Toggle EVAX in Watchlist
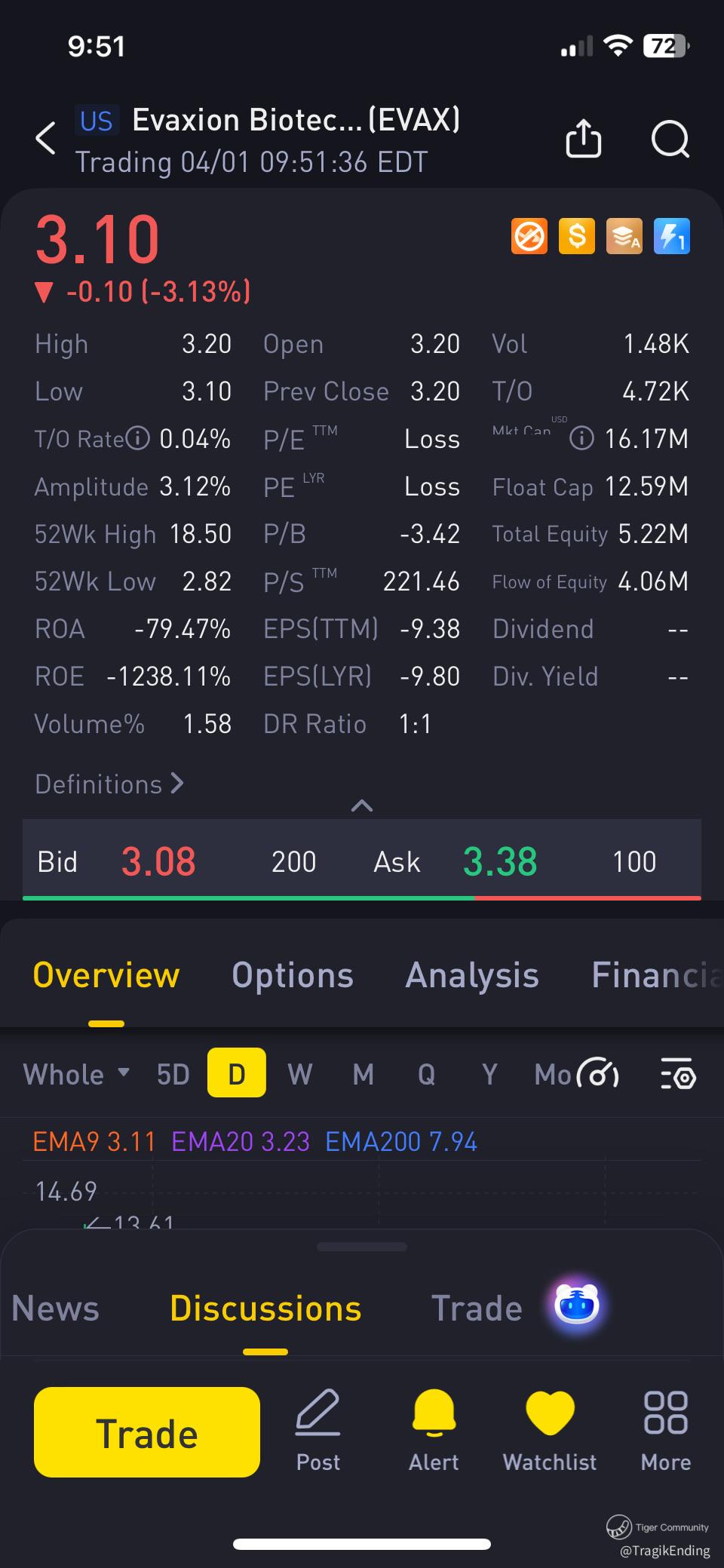This screenshot has height=1568, width=724. point(550,1431)
